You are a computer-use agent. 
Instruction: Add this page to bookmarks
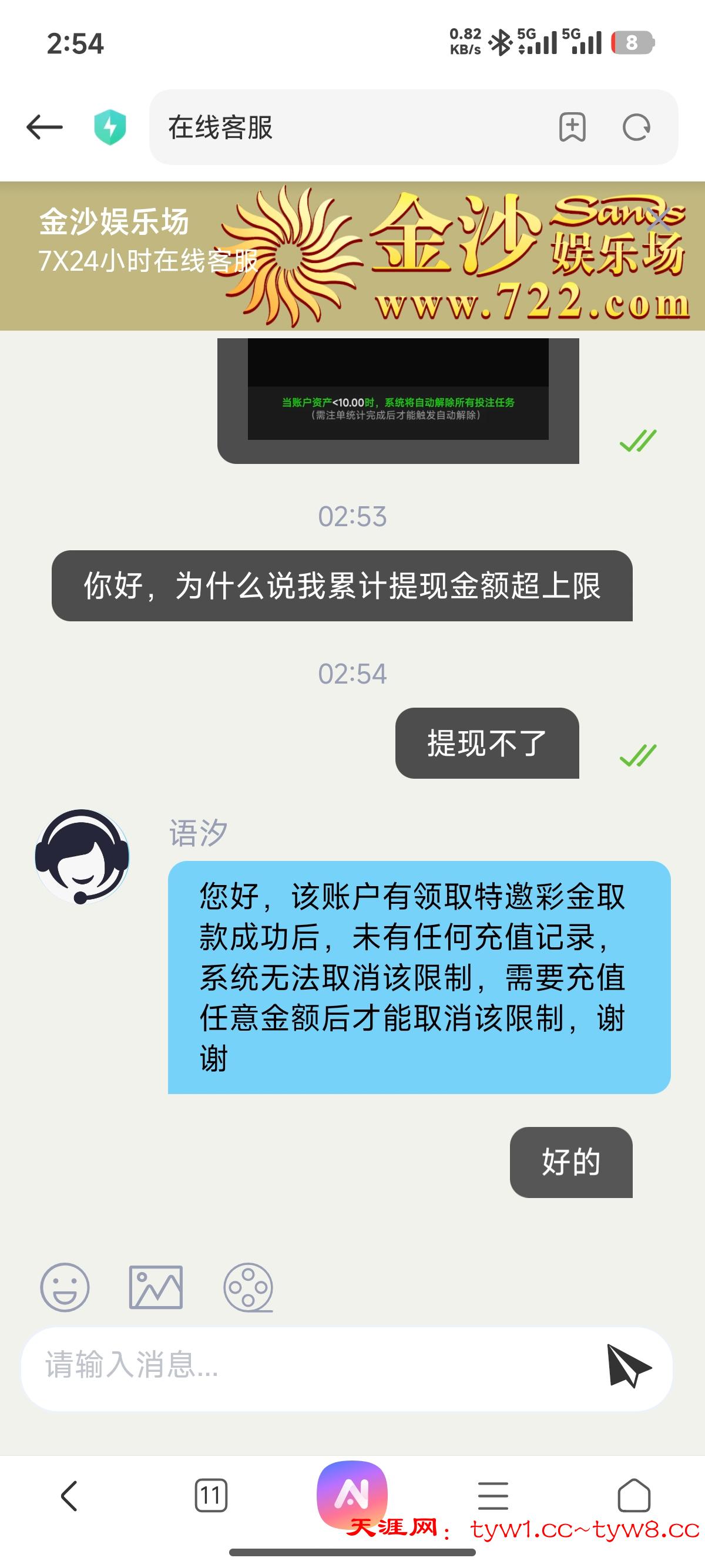point(572,127)
